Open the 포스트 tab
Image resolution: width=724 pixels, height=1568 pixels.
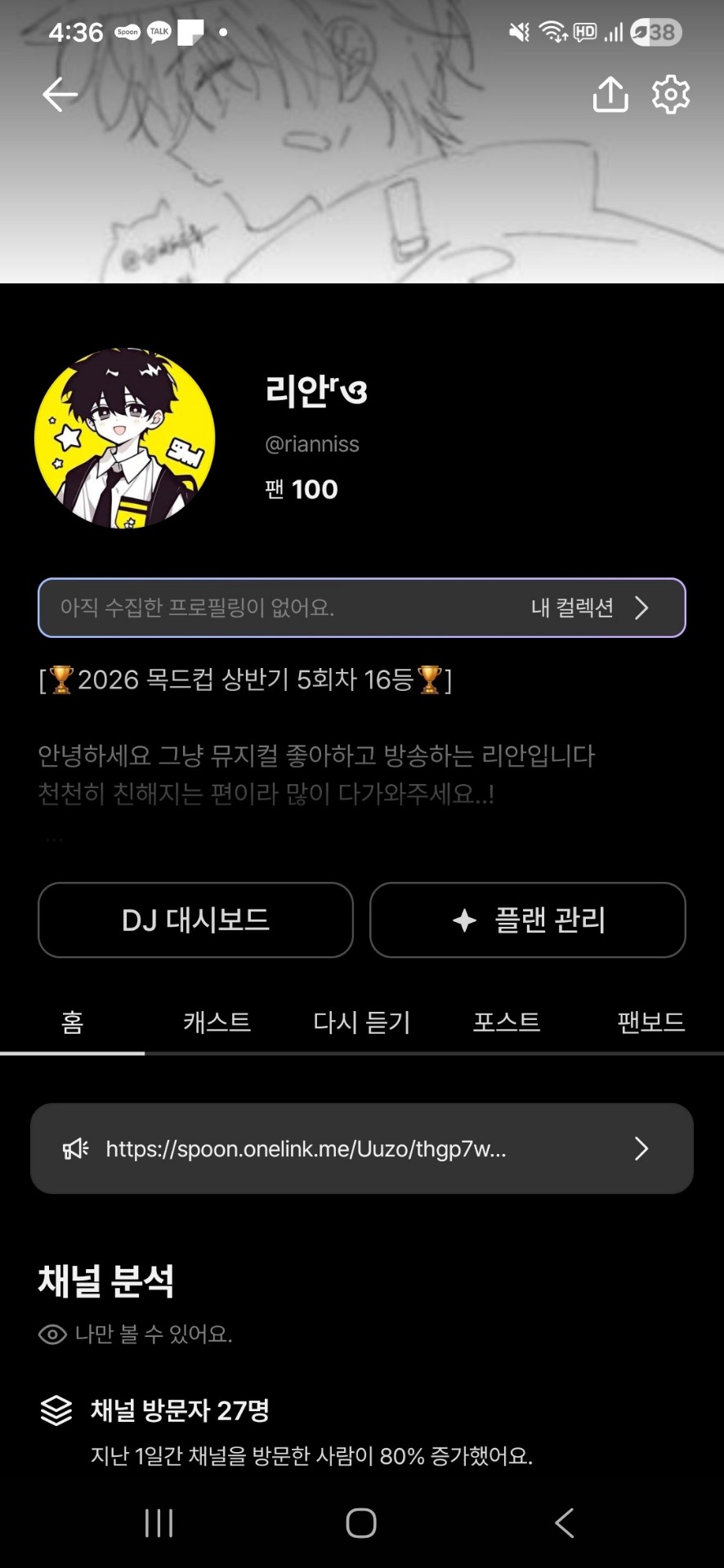[507, 1022]
